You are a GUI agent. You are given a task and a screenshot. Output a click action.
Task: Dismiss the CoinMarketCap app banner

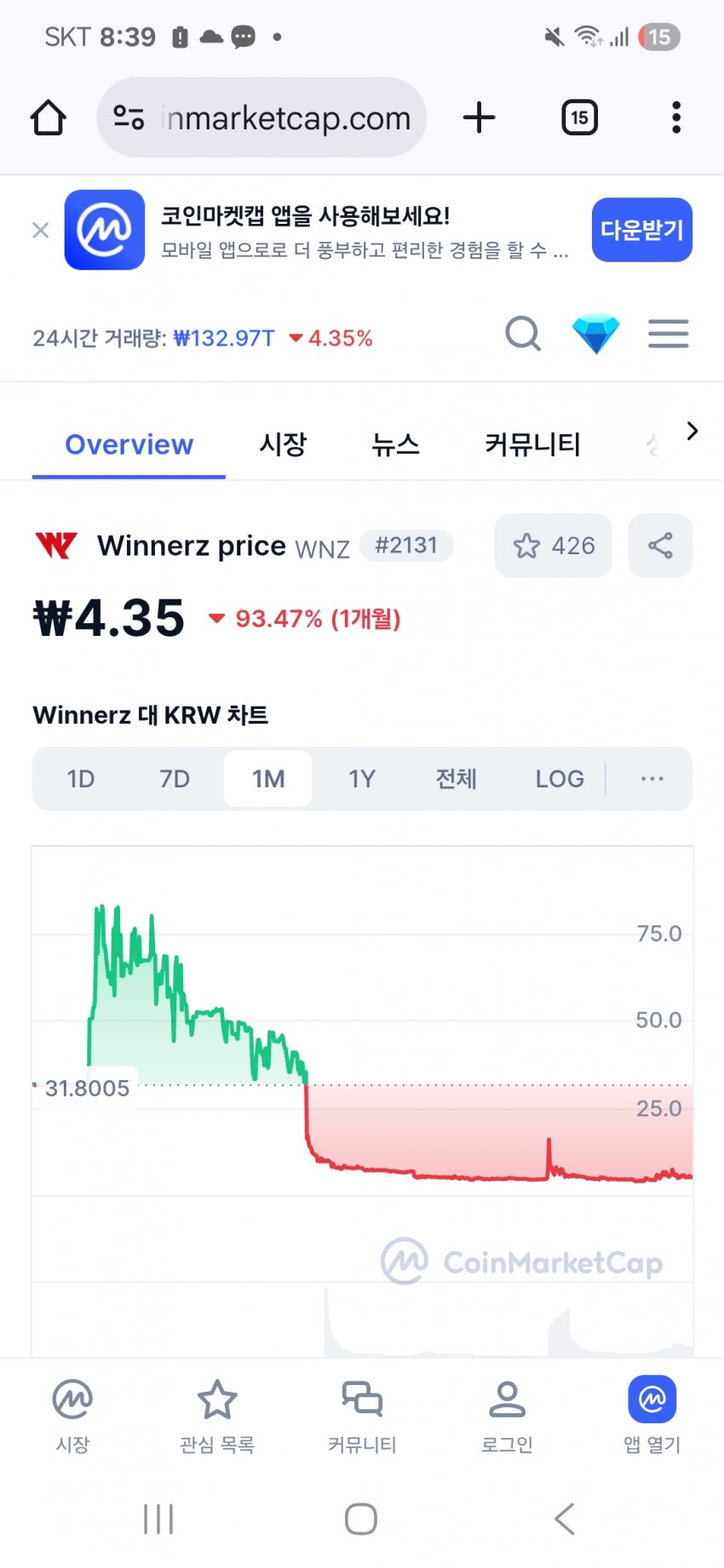(x=40, y=230)
